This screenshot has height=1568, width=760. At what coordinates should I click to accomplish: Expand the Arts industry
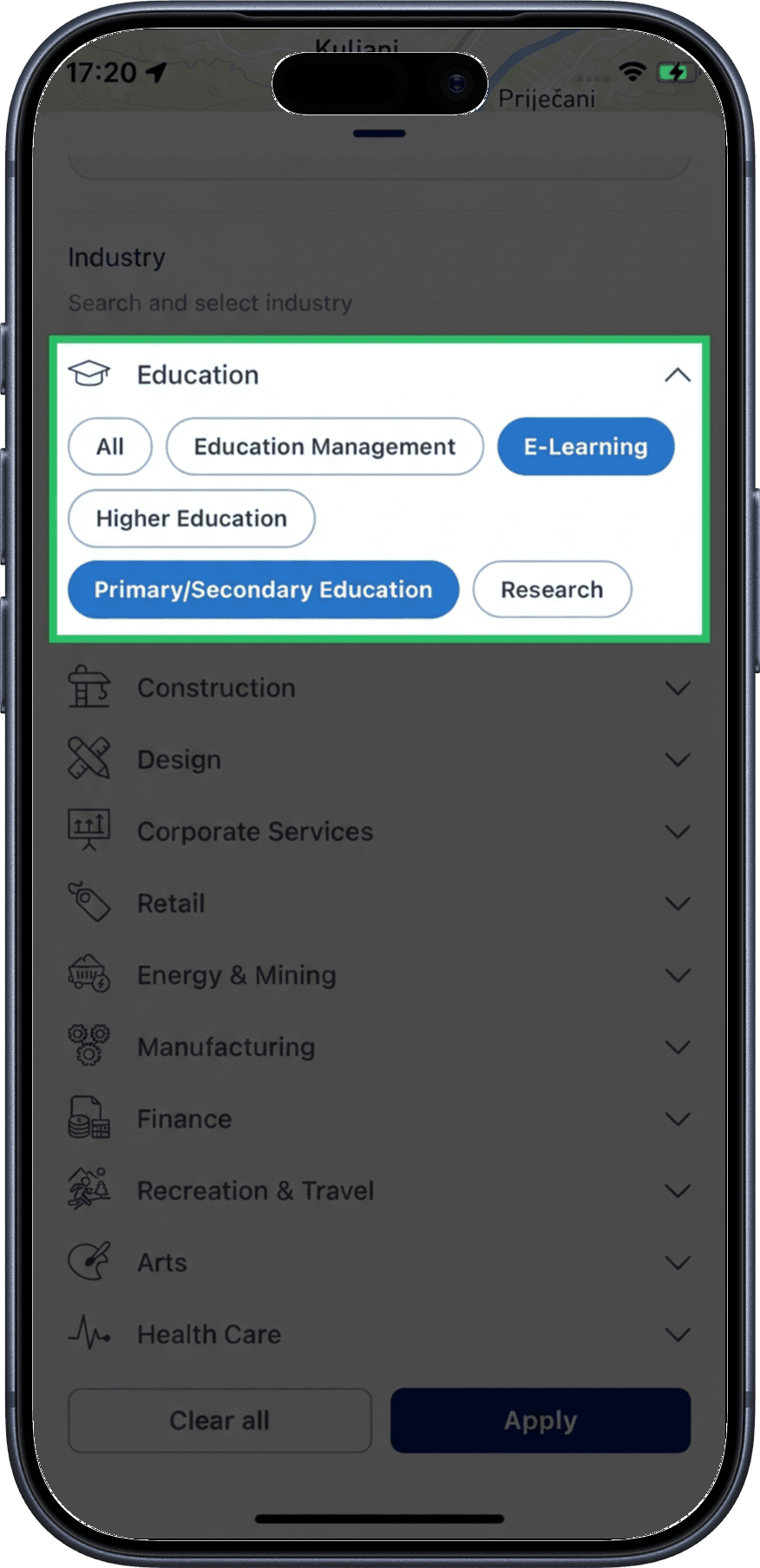(677, 1263)
